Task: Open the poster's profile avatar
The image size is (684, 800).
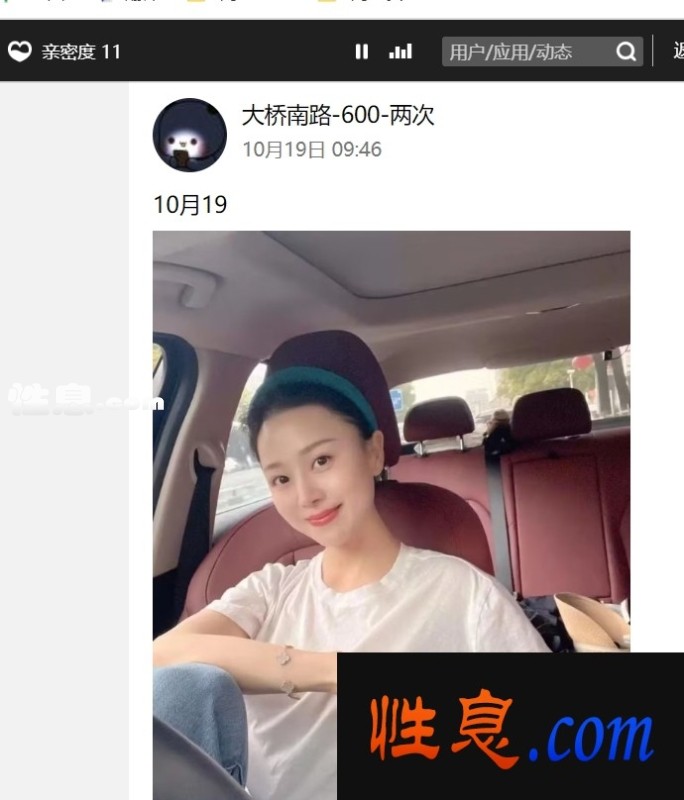Action: click(189, 135)
